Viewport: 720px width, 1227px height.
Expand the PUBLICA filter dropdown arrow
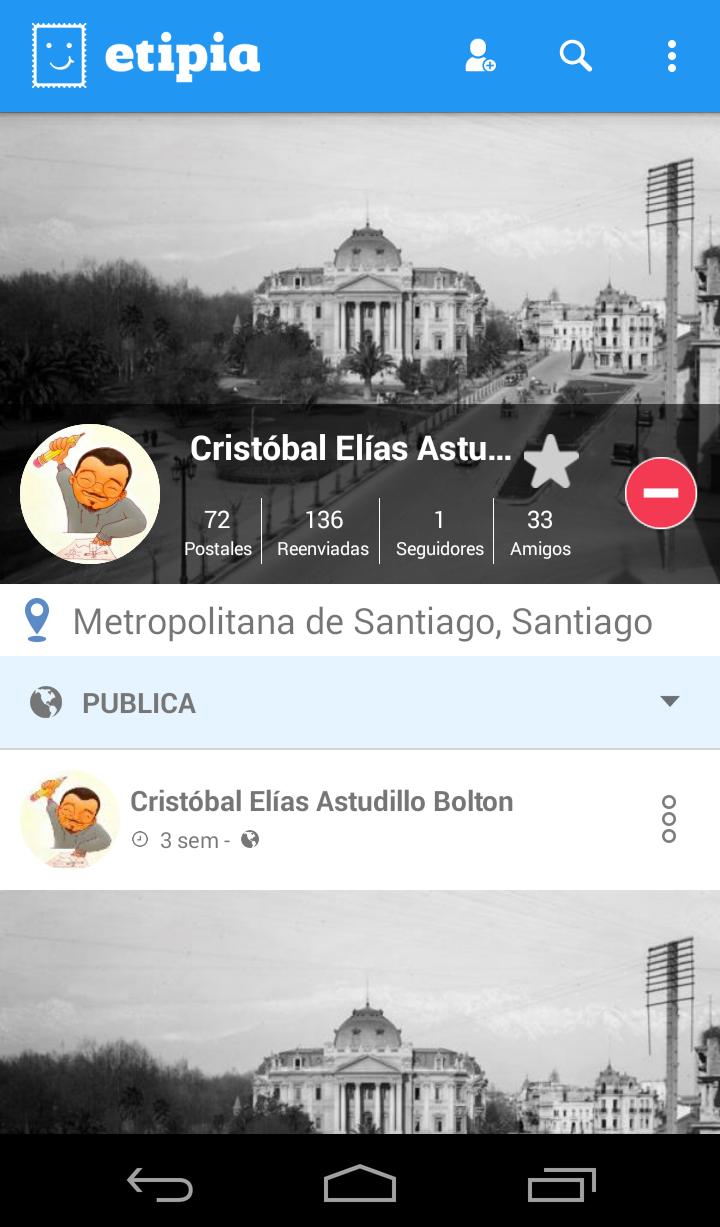point(669,702)
